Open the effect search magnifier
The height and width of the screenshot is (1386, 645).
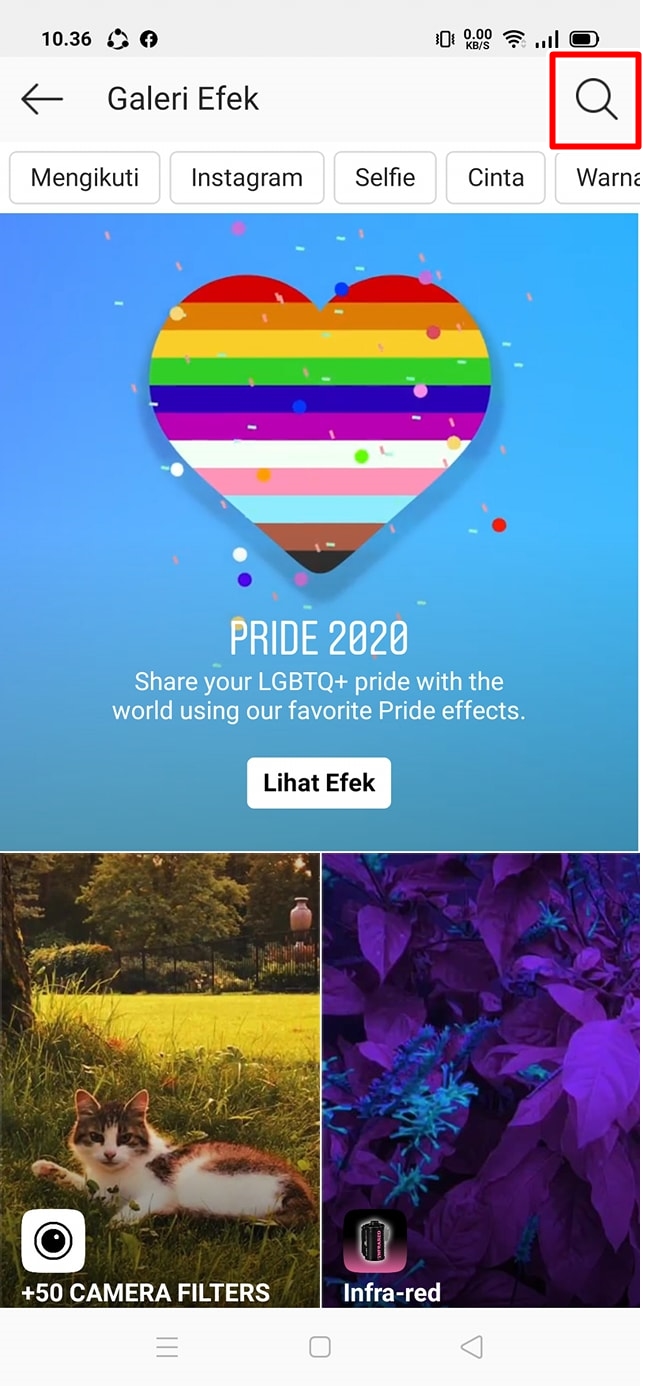click(x=595, y=100)
